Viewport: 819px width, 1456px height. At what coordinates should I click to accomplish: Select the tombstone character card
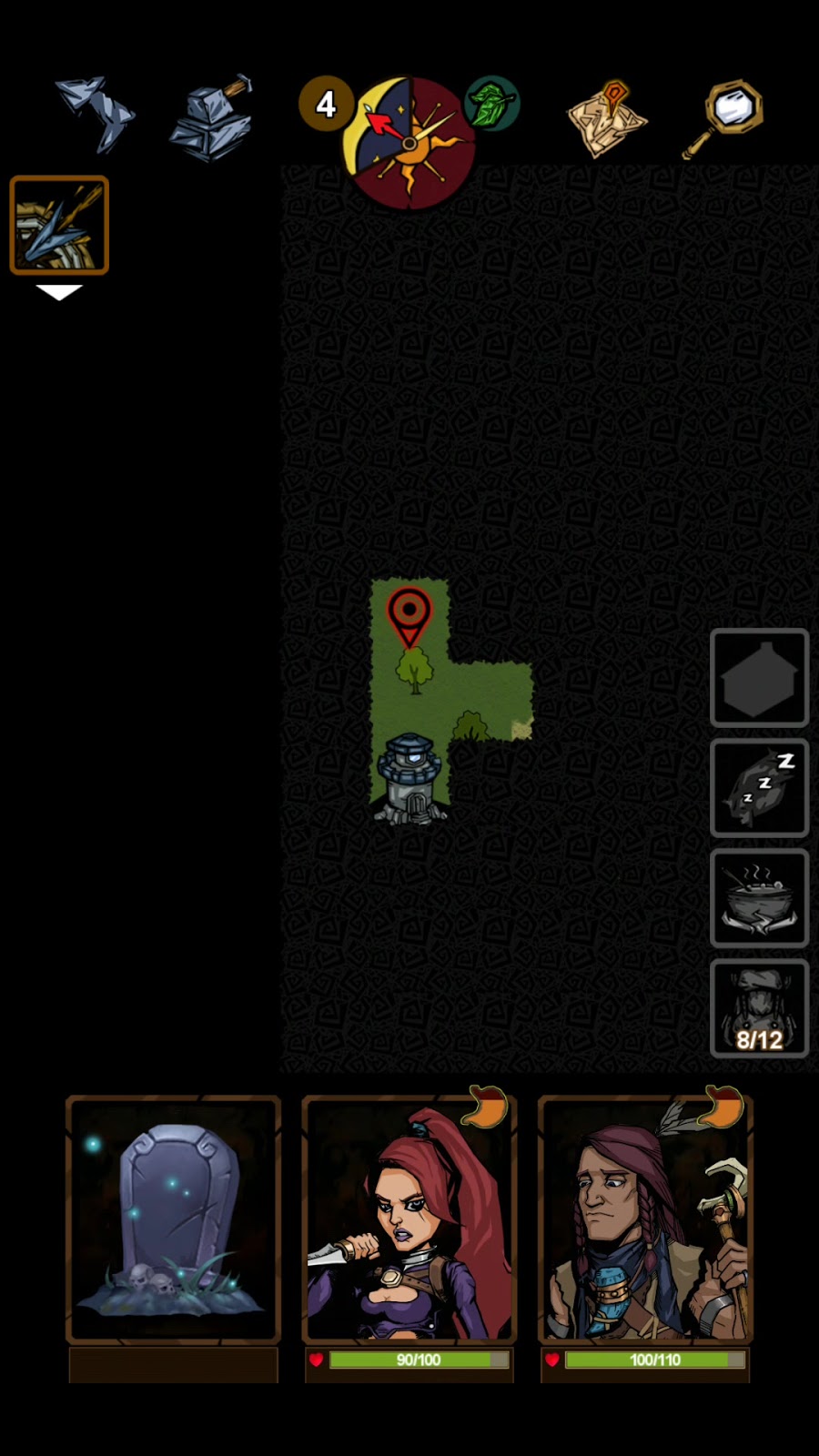click(173, 1219)
